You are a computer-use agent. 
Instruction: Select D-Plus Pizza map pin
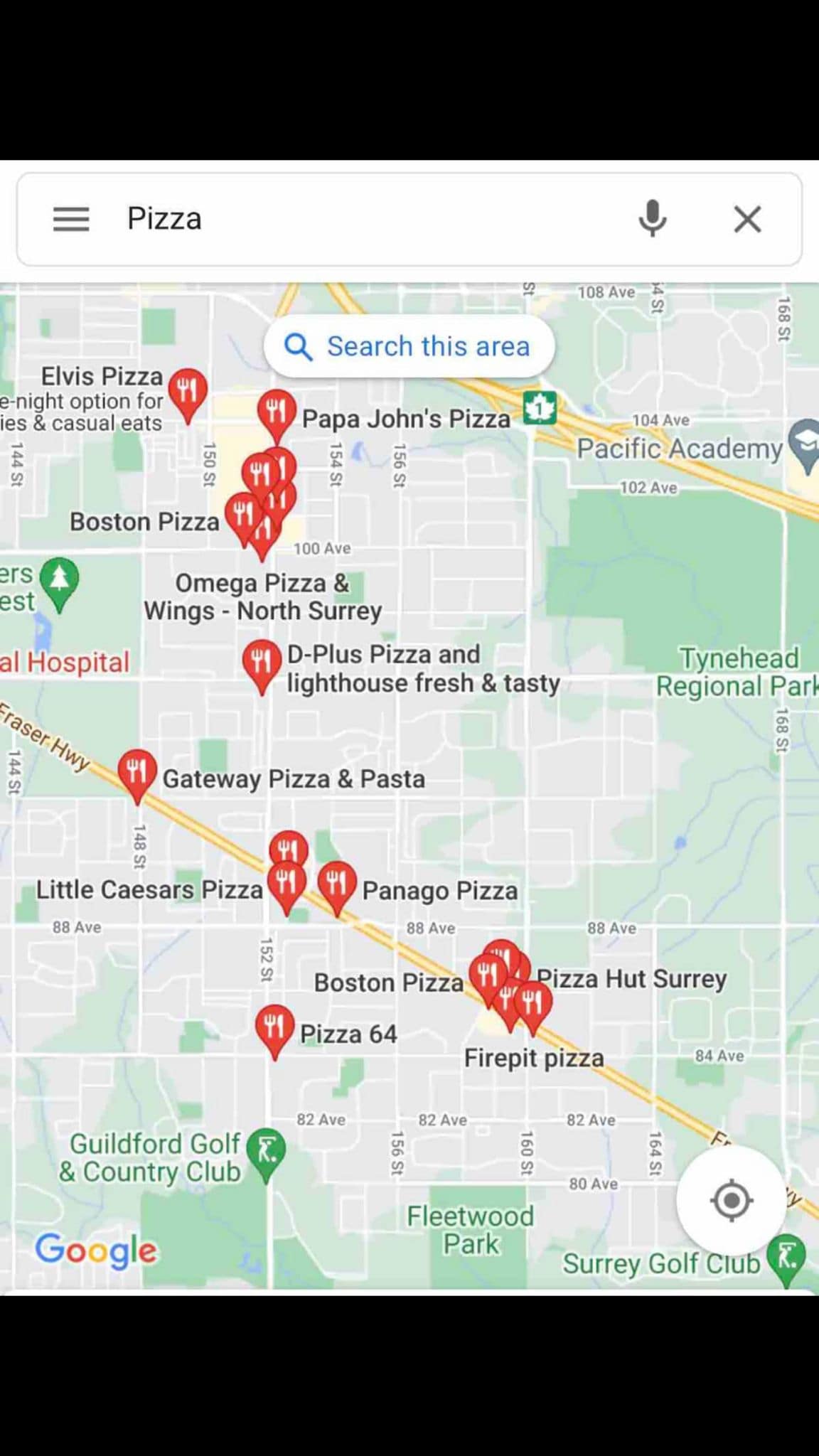[261, 662]
